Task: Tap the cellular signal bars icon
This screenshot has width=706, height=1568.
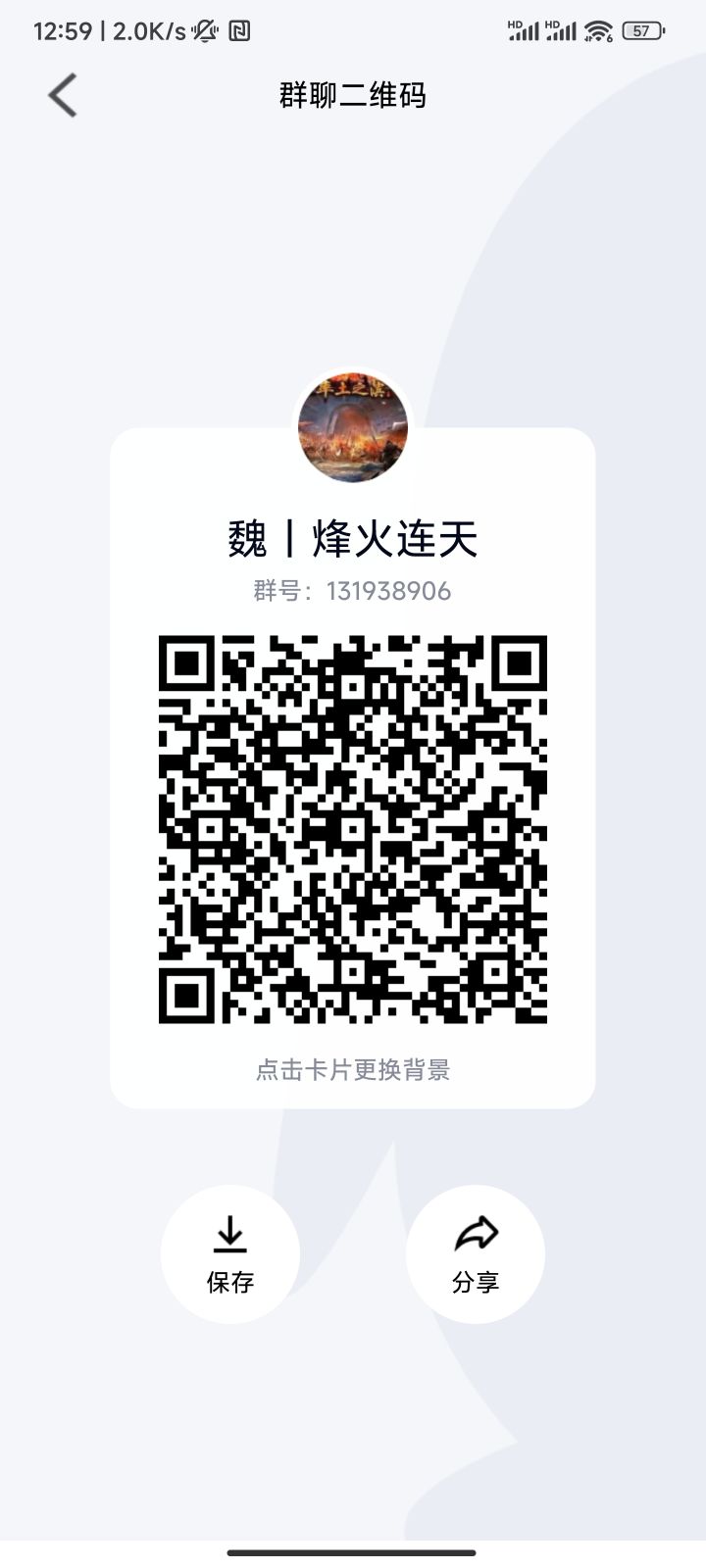Action: click(x=524, y=30)
